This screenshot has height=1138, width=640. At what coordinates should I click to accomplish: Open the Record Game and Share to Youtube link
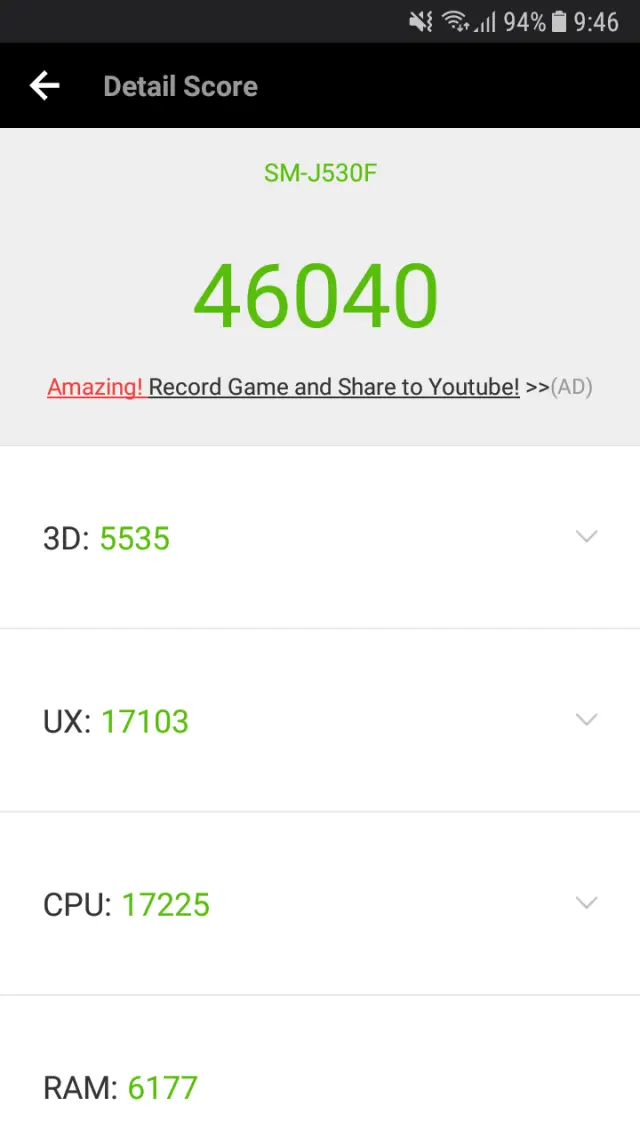334,387
